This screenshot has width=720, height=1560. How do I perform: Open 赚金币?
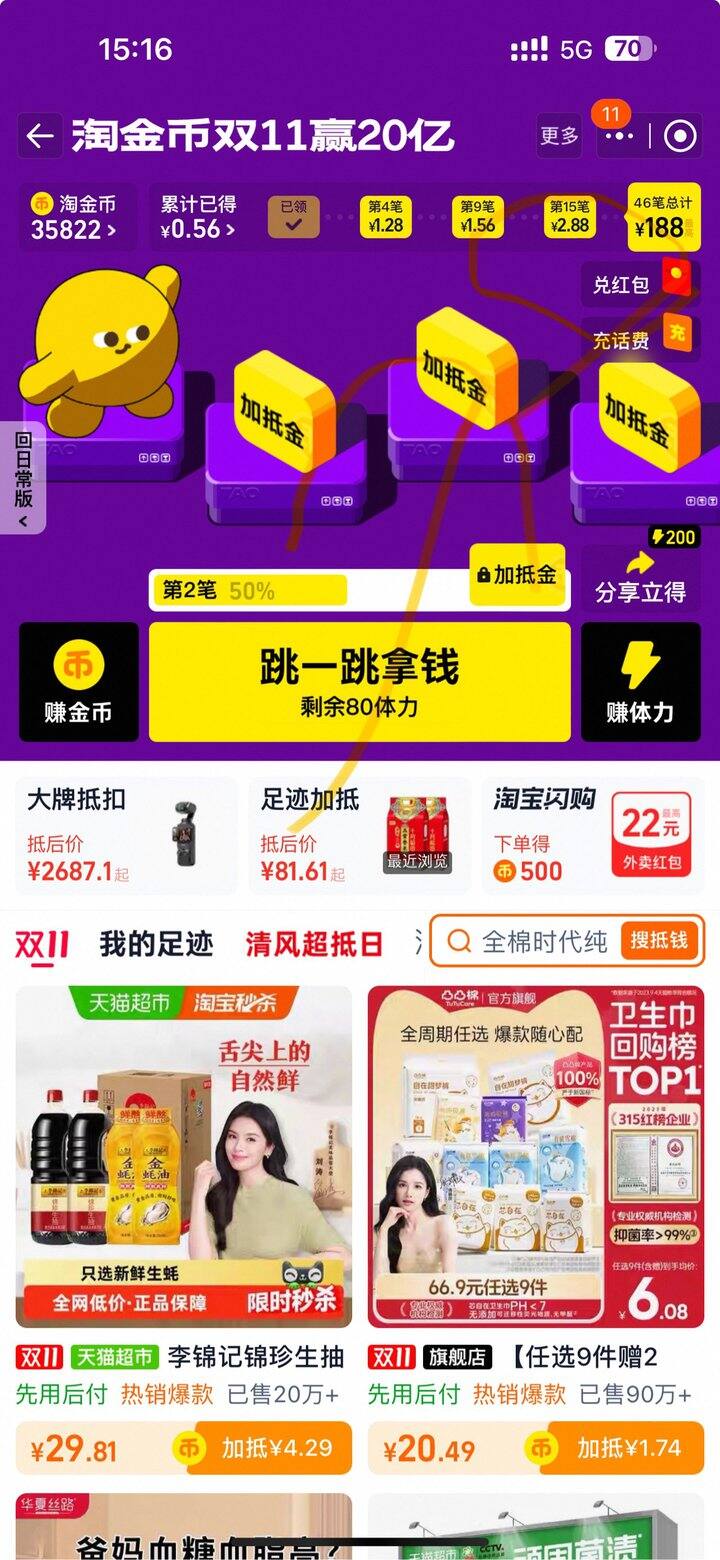[79, 682]
